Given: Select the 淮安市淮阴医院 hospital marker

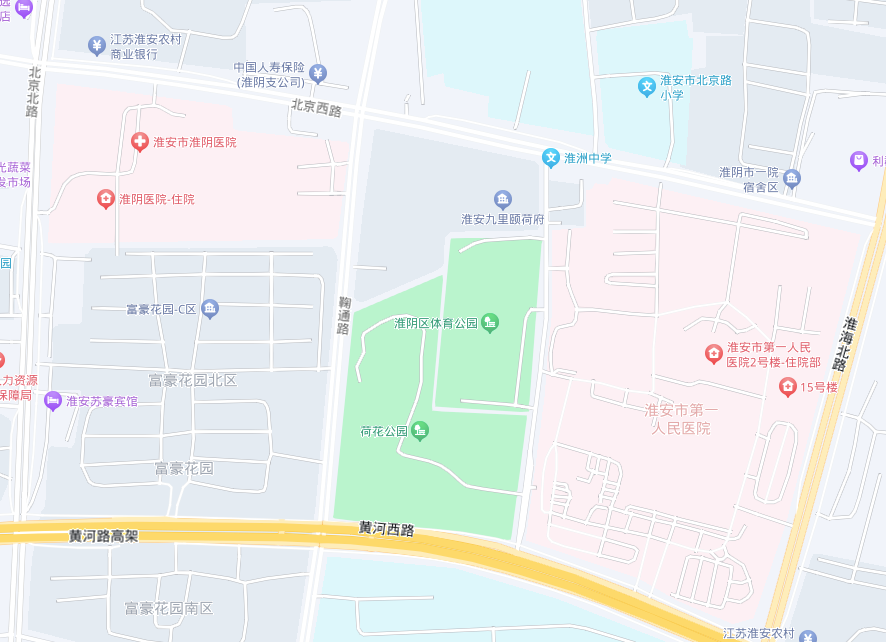Looking at the screenshot, I should tap(140, 142).
